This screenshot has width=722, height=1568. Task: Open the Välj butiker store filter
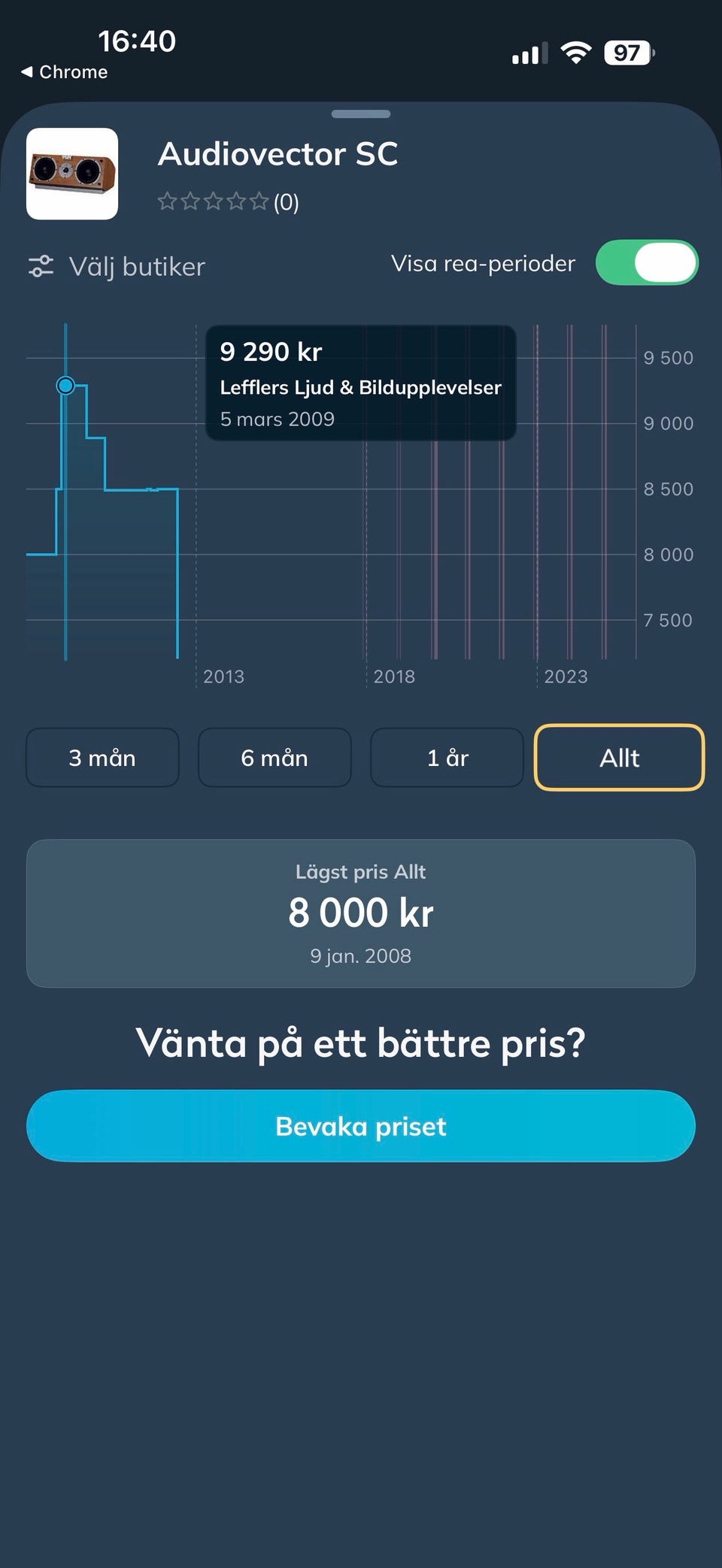[x=117, y=267]
